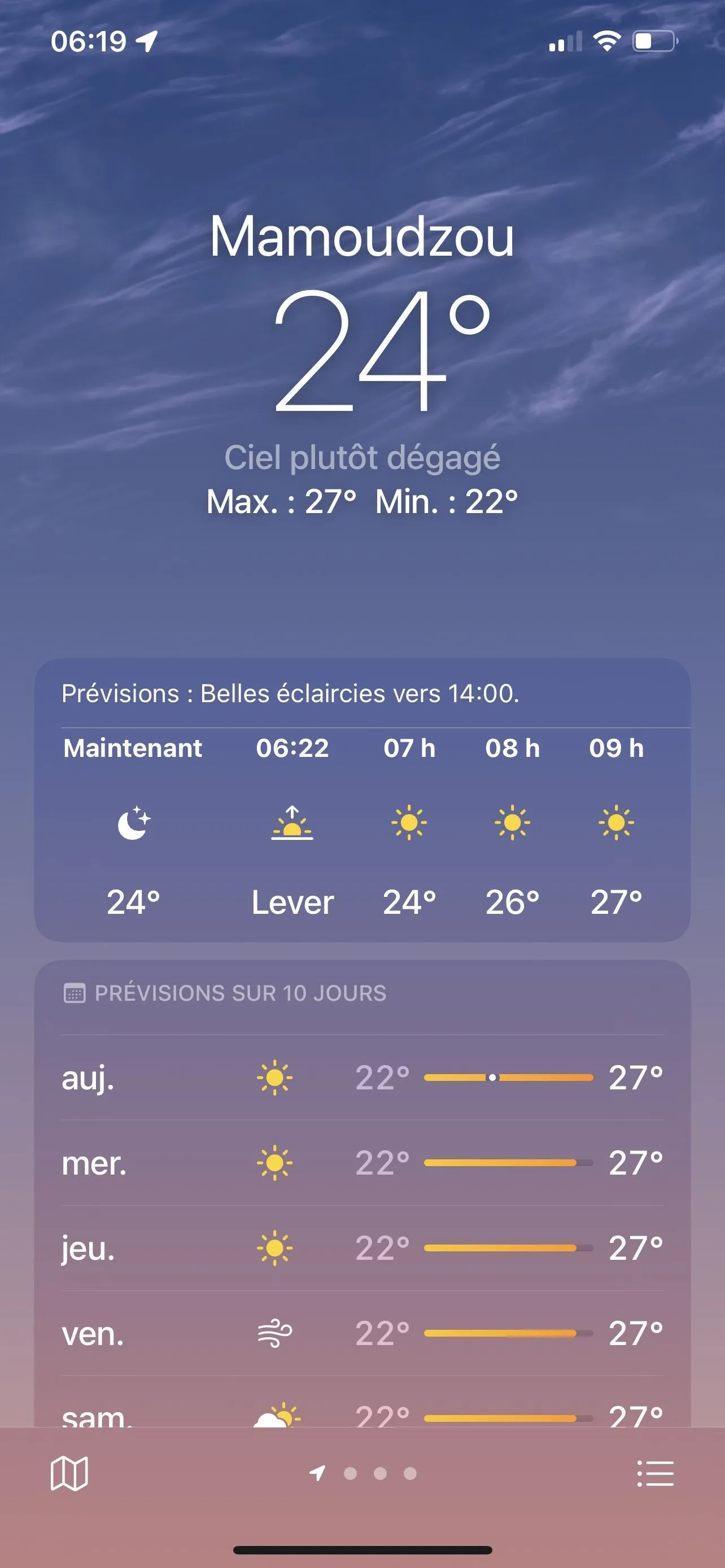This screenshot has width=725, height=1568.
Task: Open the ven. windy forecast row
Action: click(362, 1333)
